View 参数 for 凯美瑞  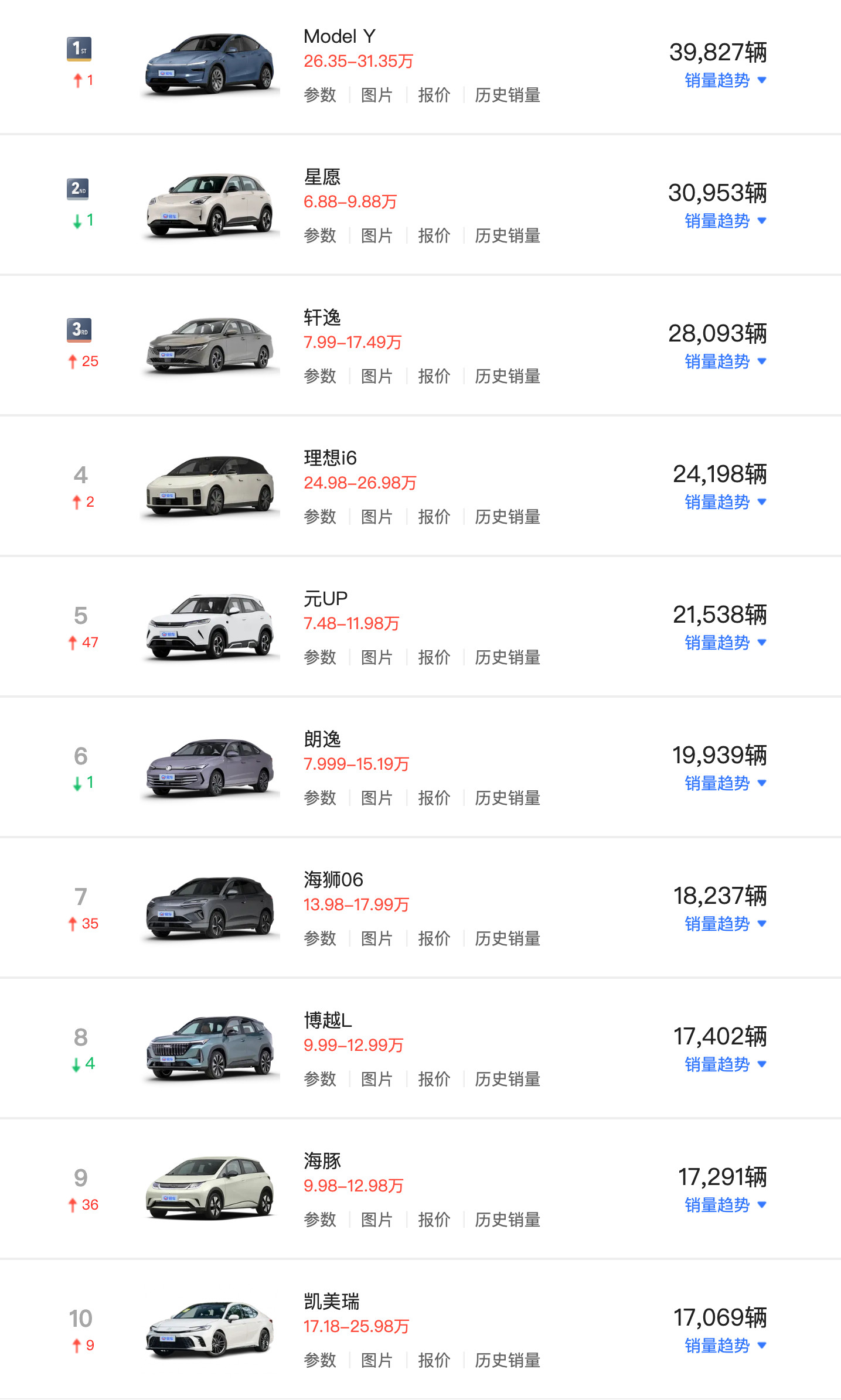click(x=320, y=1360)
